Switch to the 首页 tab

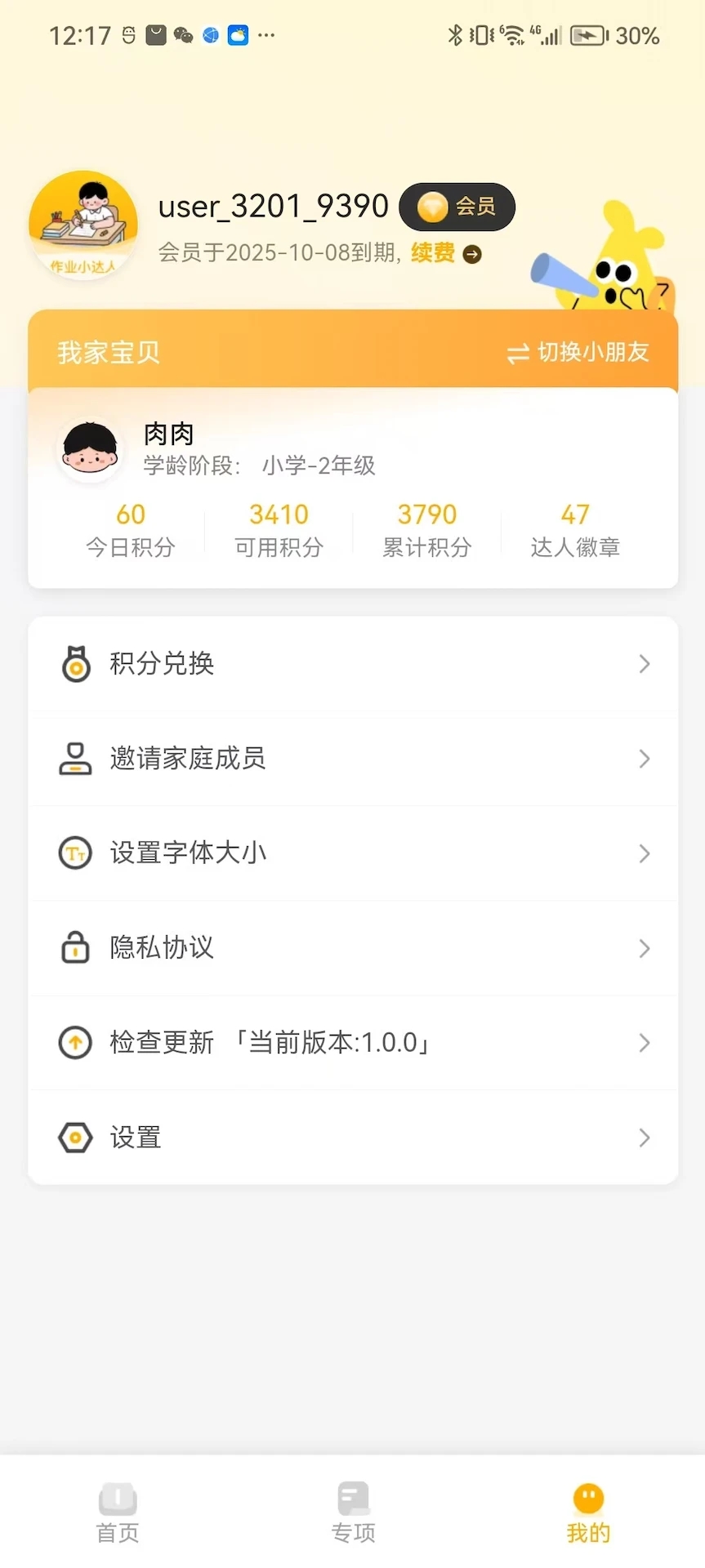pyautogui.click(x=118, y=1513)
